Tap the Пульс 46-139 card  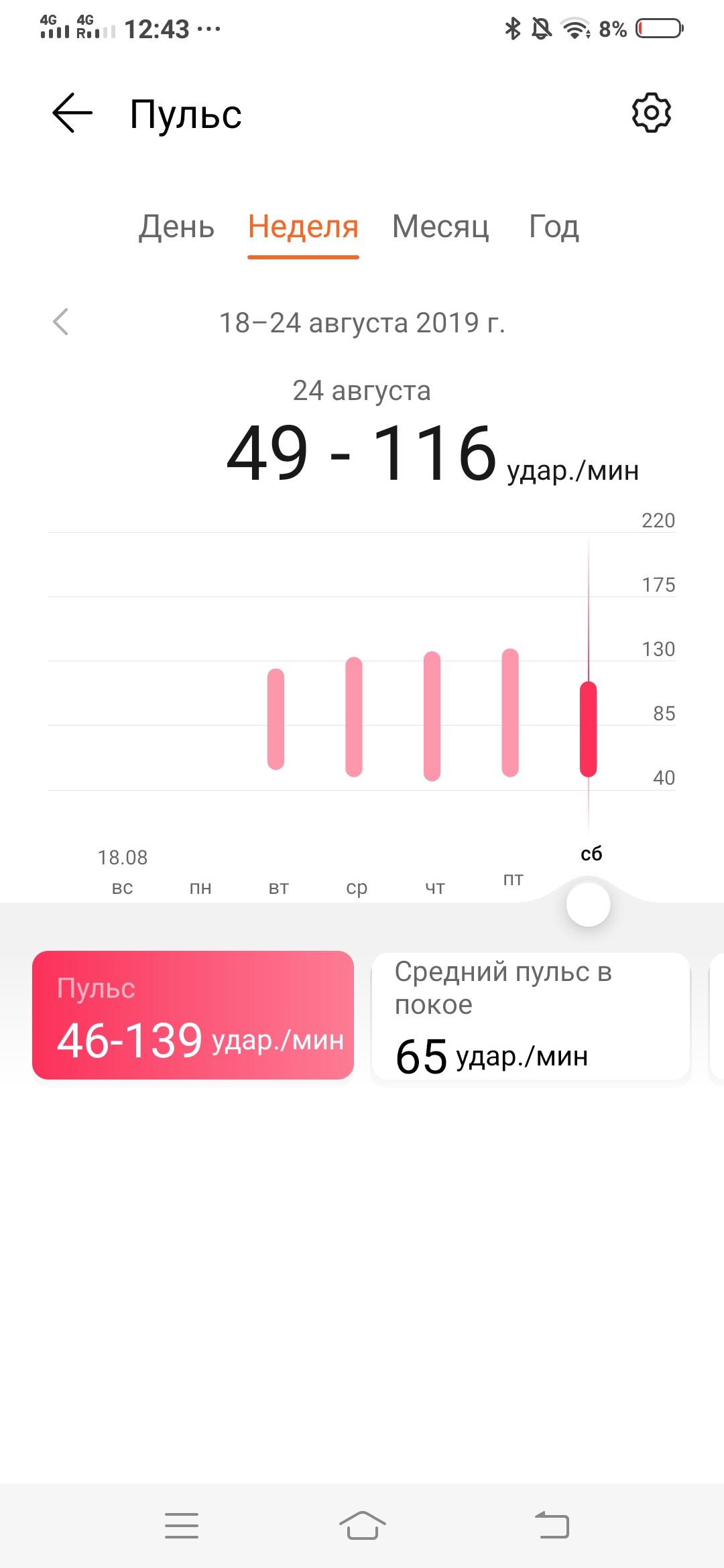pos(193,1015)
